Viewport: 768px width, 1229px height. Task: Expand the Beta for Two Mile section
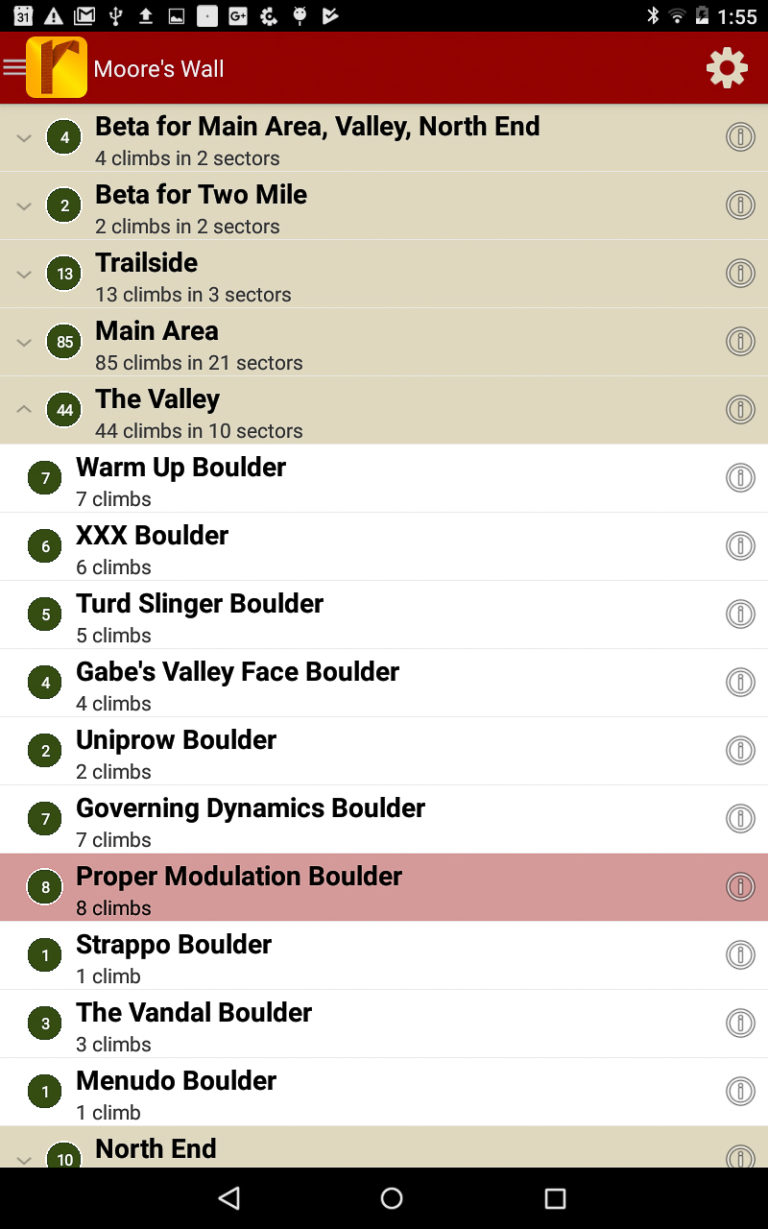pyautogui.click(x=24, y=206)
